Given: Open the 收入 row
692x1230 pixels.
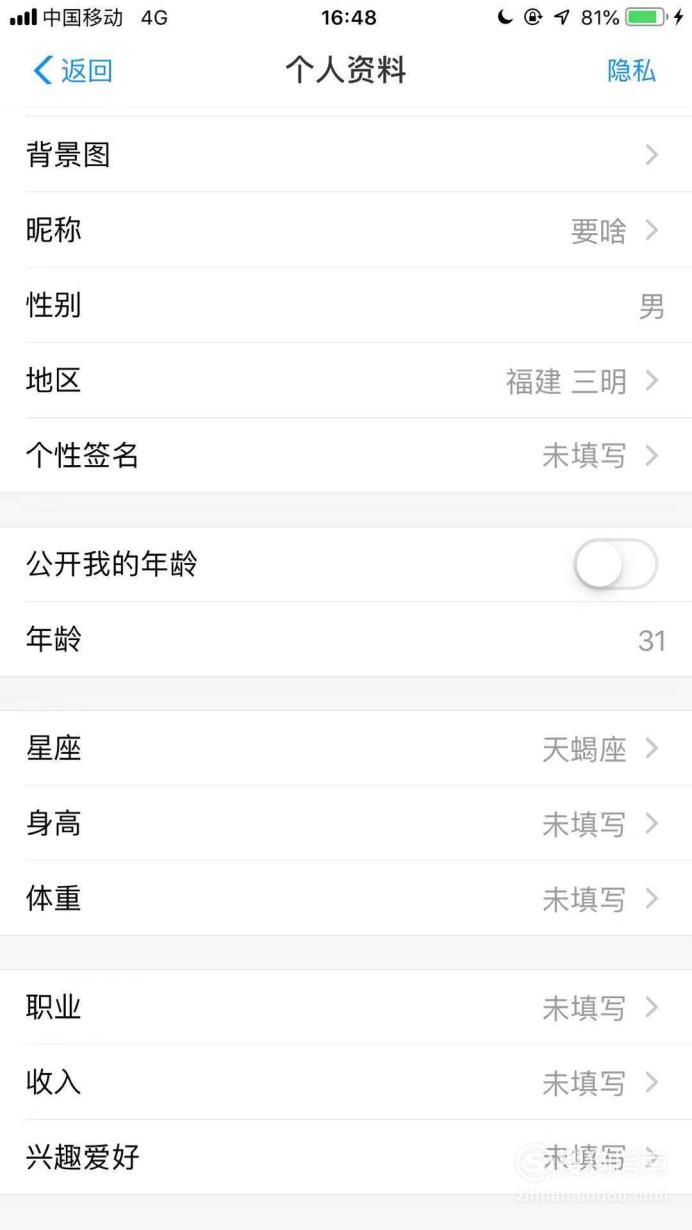Looking at the screenshot, I should (346, 1082).
